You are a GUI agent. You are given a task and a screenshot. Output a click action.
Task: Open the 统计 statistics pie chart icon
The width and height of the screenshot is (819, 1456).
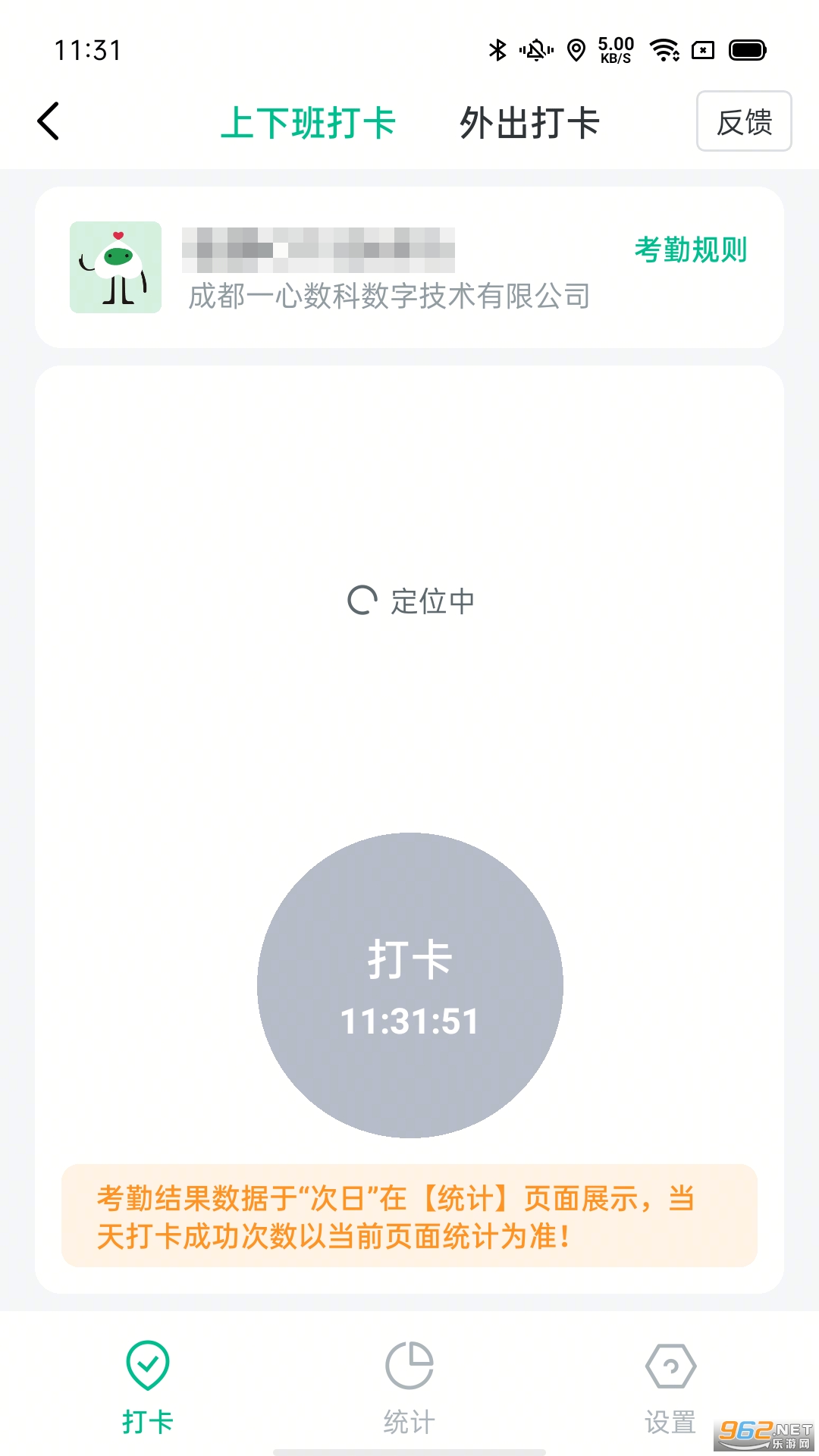coord(409,1366)
